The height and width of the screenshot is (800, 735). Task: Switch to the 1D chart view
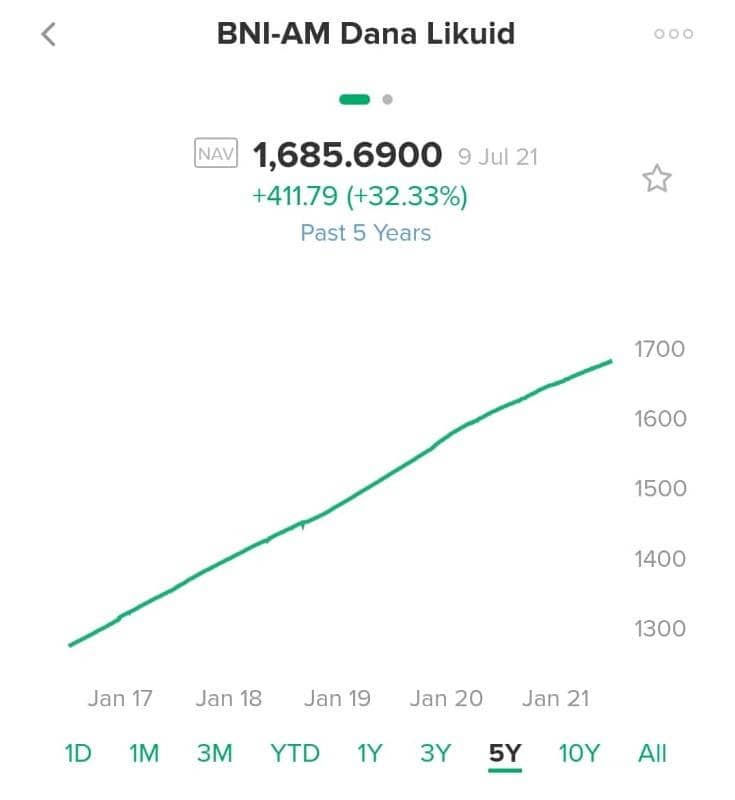[76, 752]
